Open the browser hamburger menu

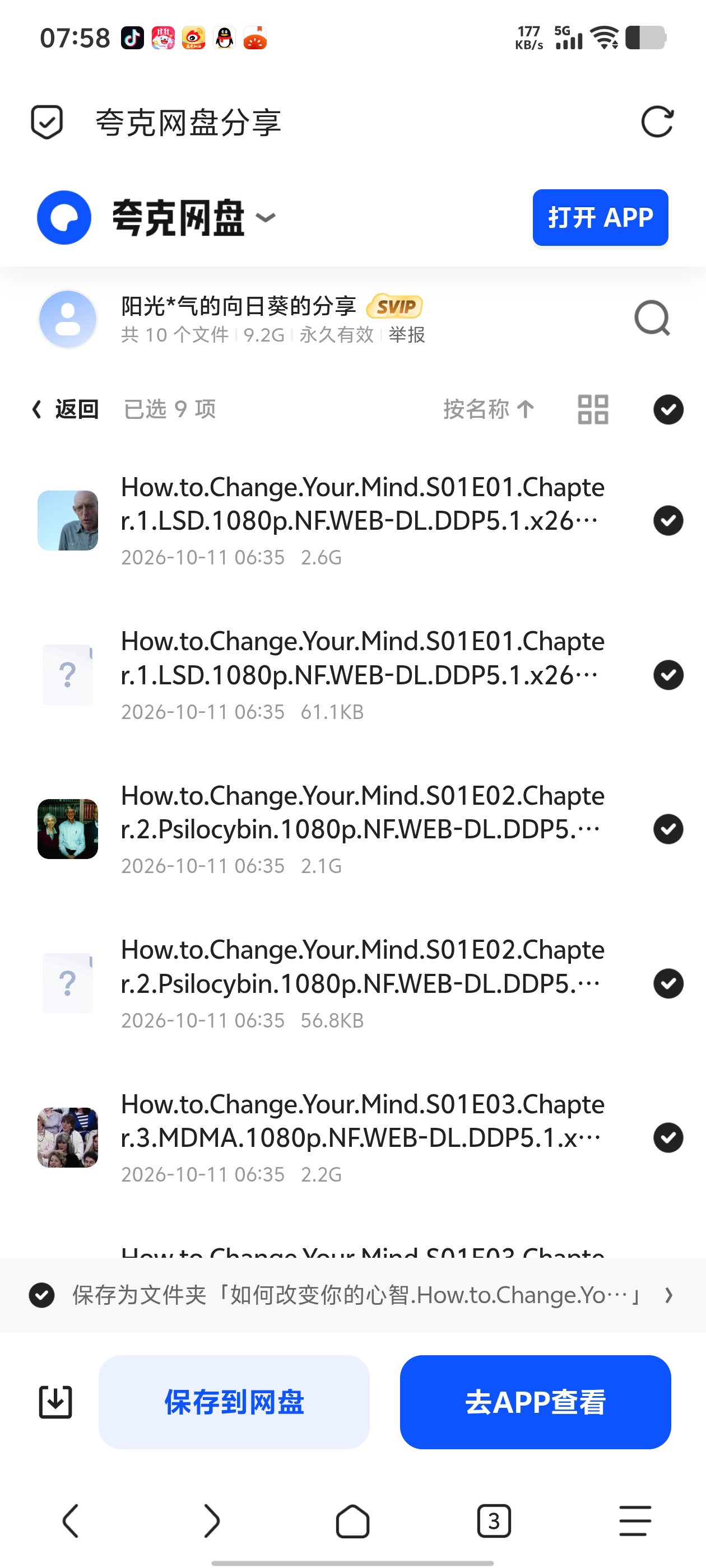pos(635,1521)
